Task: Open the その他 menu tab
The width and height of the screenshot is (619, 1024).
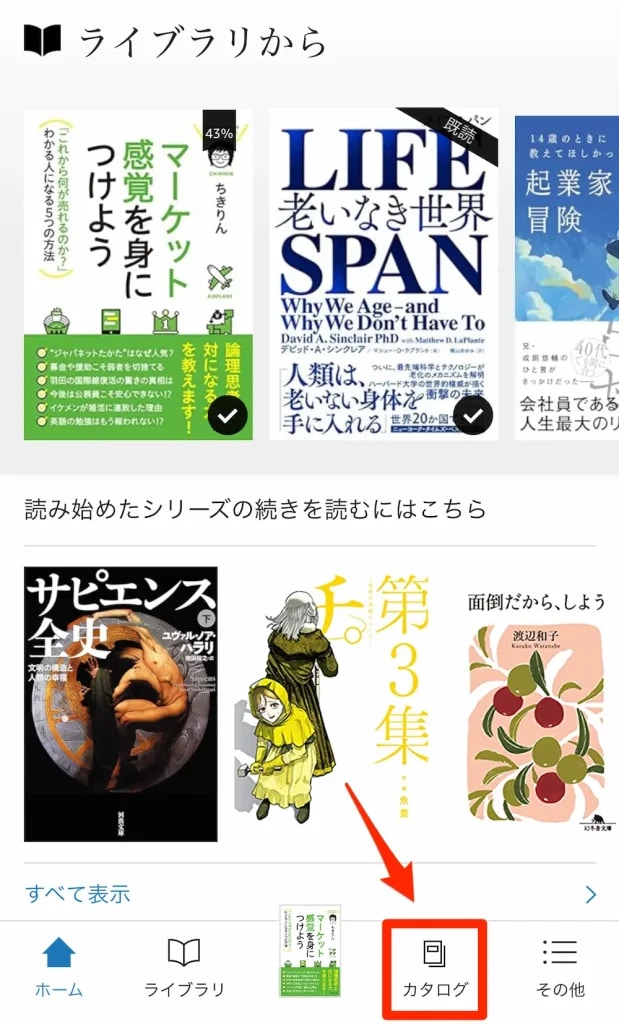Action: (560, 968)
